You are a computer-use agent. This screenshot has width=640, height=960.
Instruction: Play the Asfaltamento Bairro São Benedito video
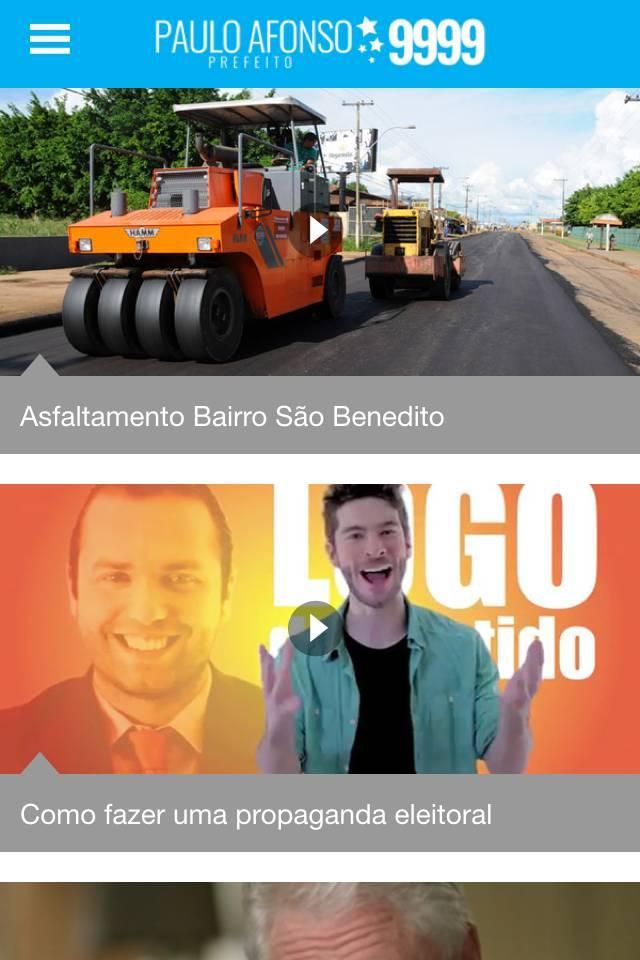tap(318, 230)
